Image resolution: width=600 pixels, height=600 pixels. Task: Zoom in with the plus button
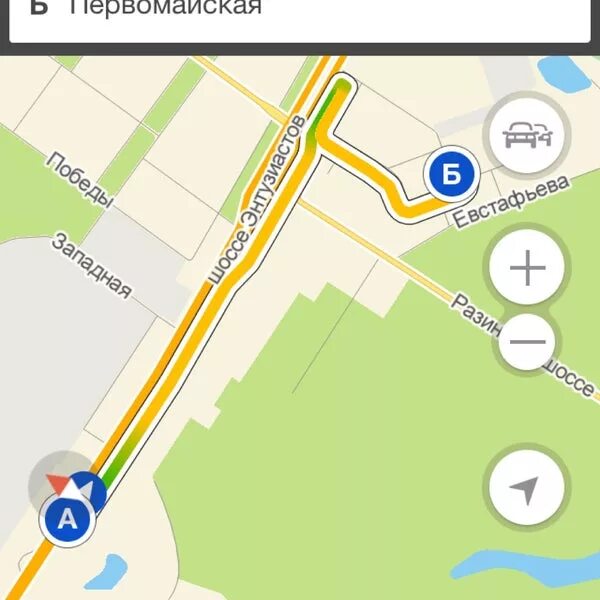[x=526, y=268]
